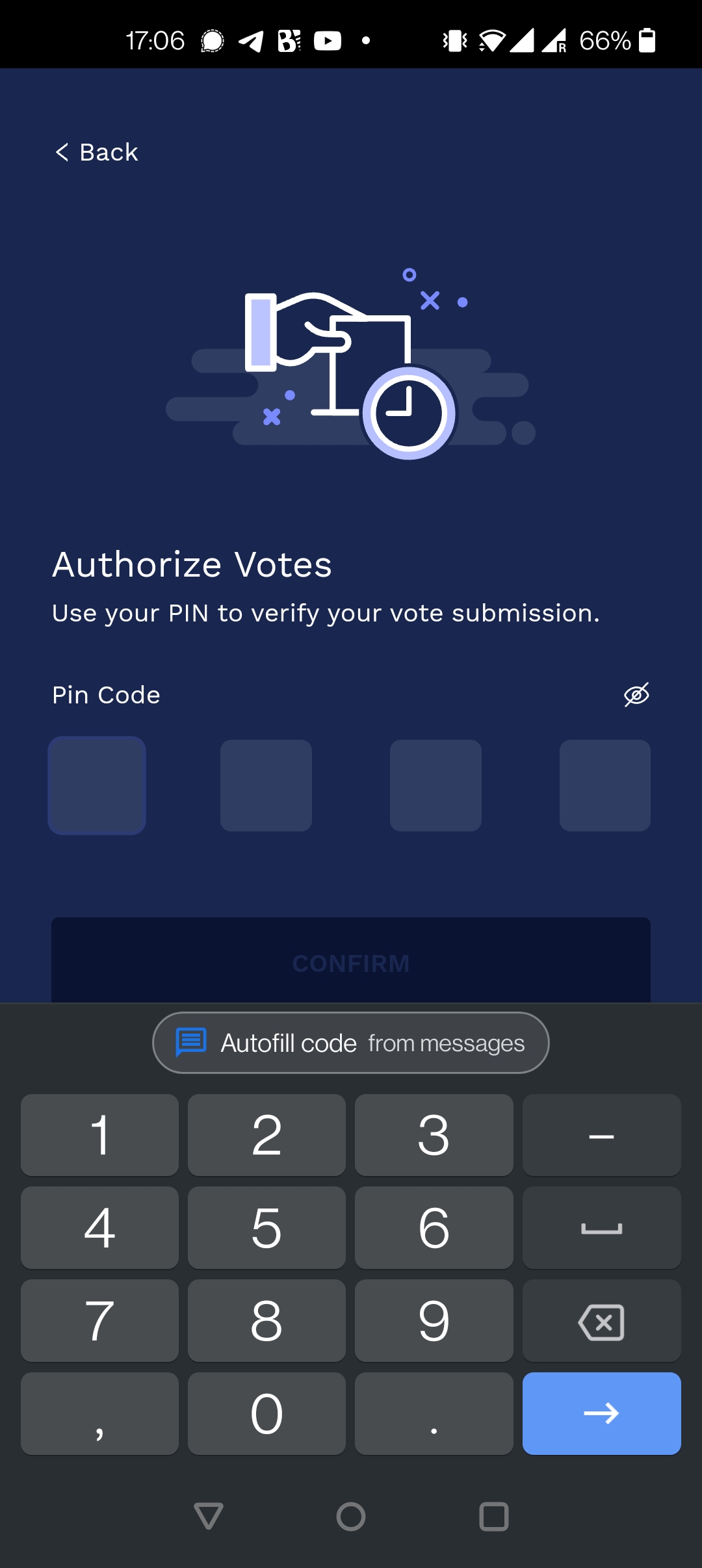This screenshot has width=702, height=1568.
Task: Delete a digit with backspace key
Action: tap(601, 1321)
